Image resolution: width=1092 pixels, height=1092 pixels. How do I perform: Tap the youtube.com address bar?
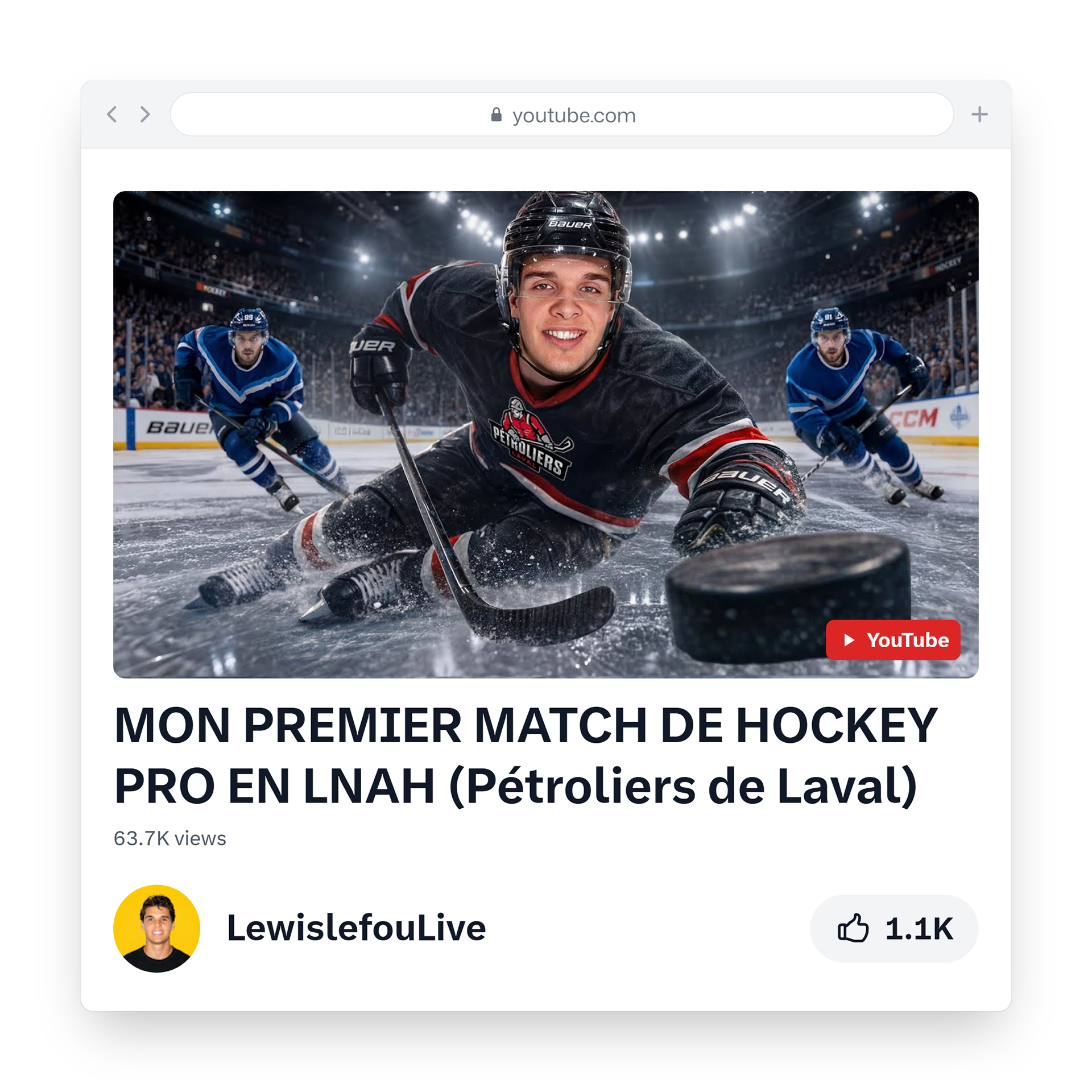click(x=561, y=114)
